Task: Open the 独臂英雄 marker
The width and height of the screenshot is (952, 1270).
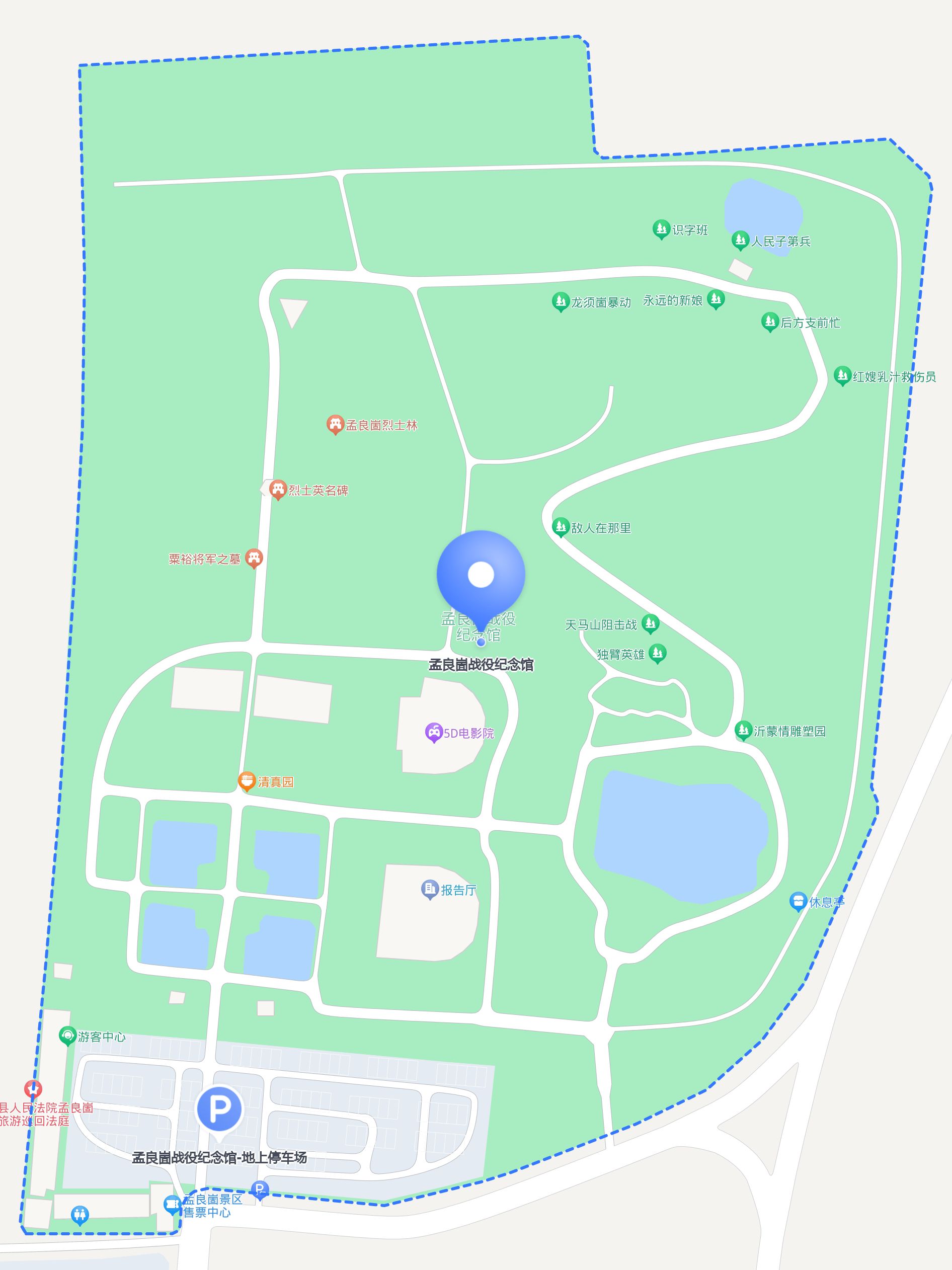Action: 658,652
